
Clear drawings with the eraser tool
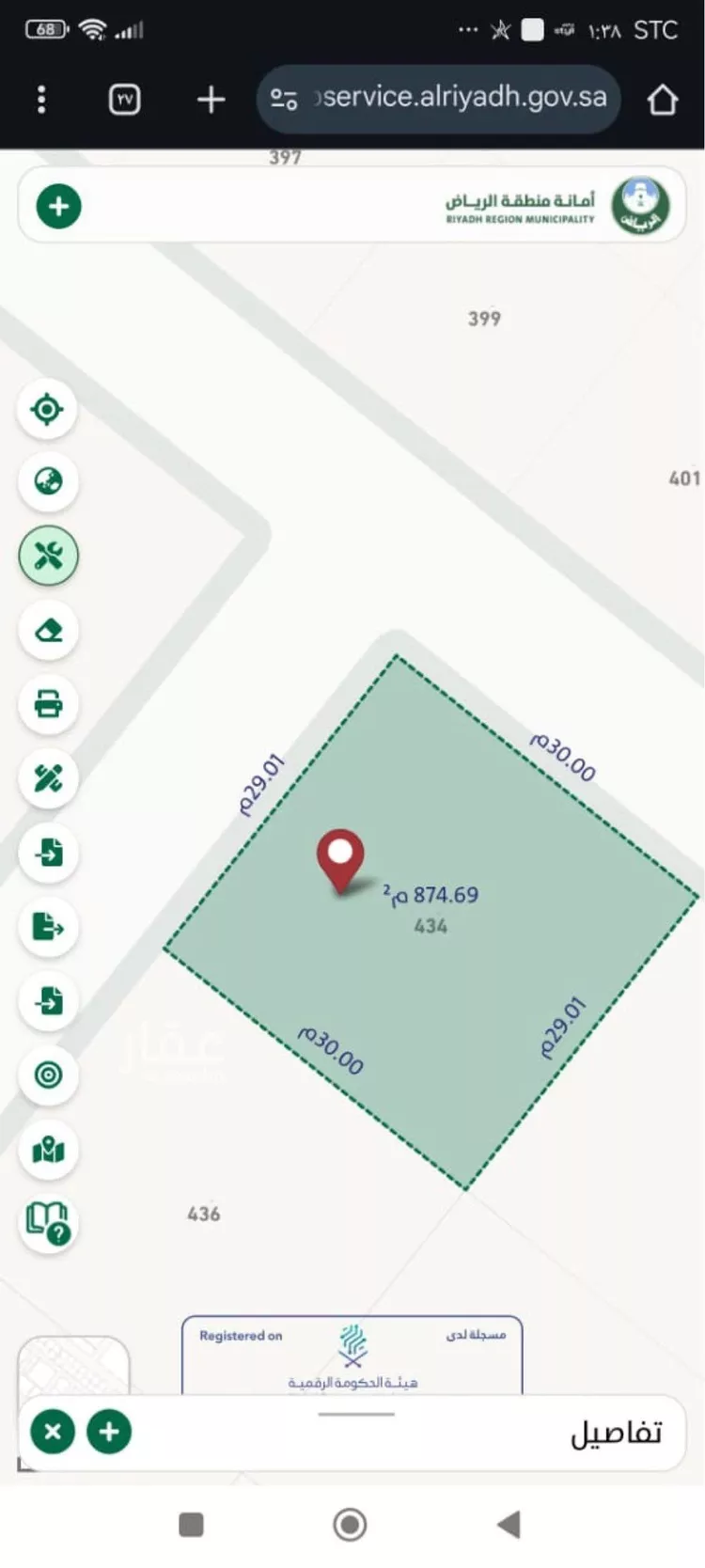(x=48, y=630)
